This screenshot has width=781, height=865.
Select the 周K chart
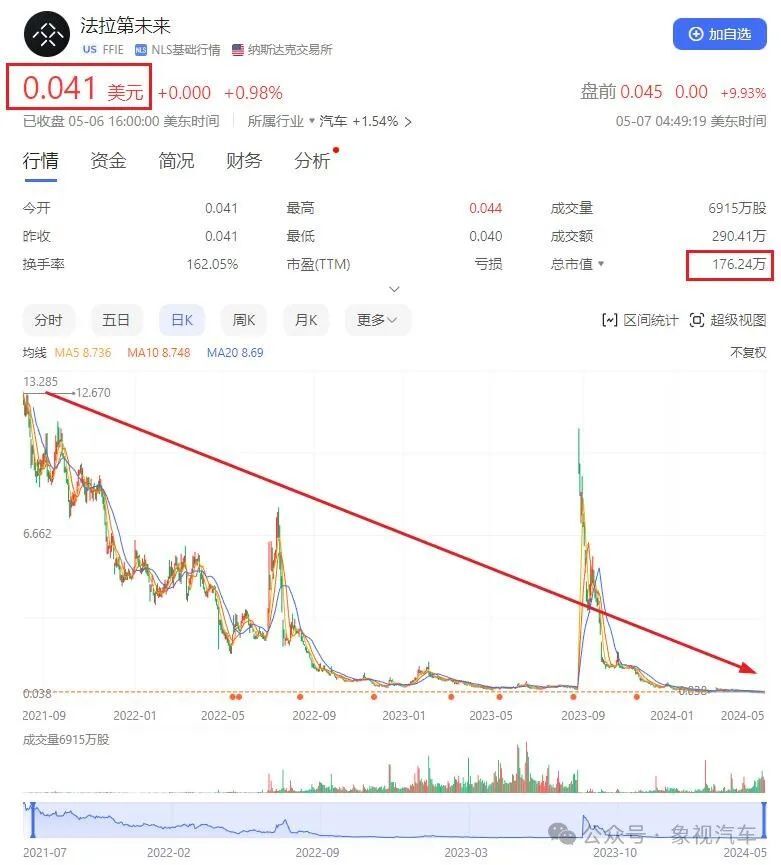244,320
